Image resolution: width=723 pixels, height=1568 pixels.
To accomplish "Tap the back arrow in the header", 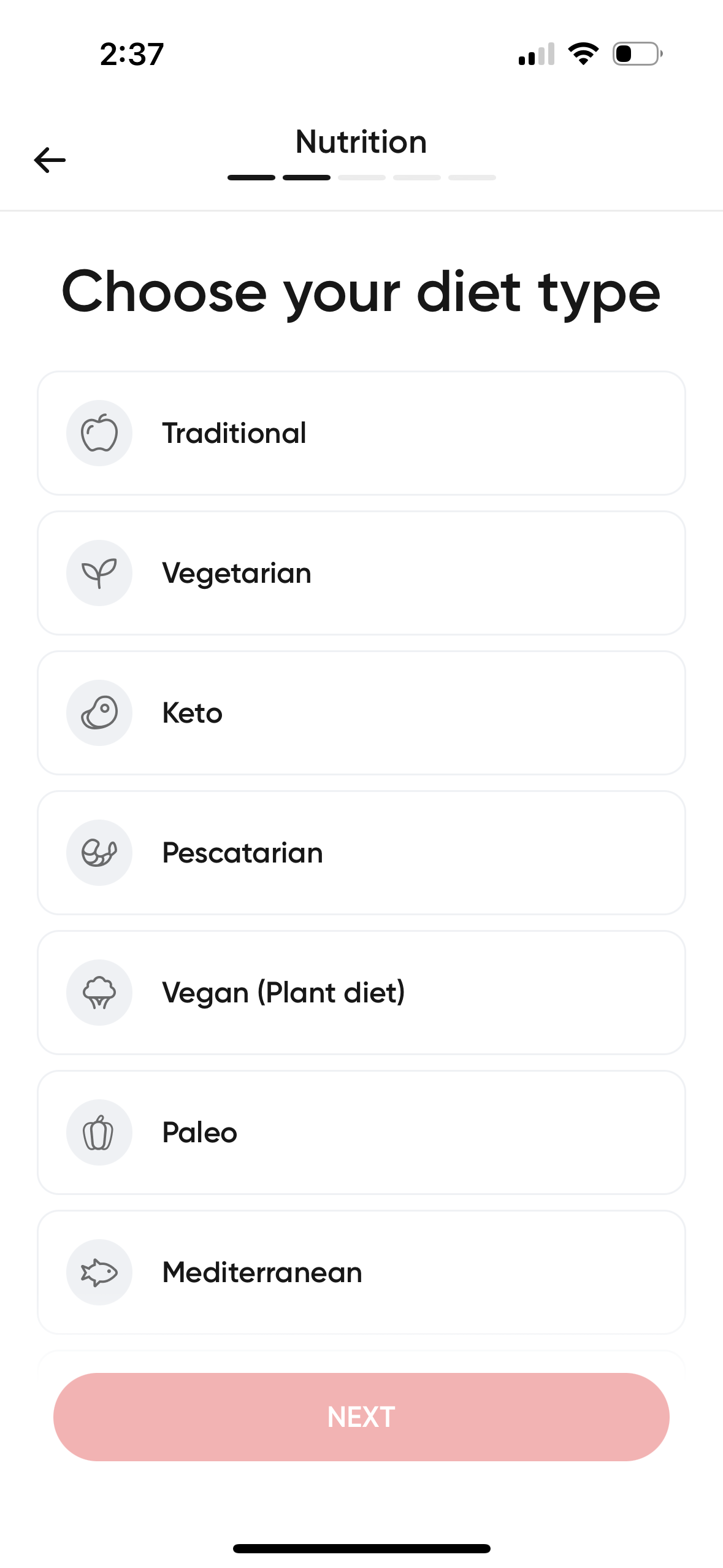I will (x=49, y=159).
